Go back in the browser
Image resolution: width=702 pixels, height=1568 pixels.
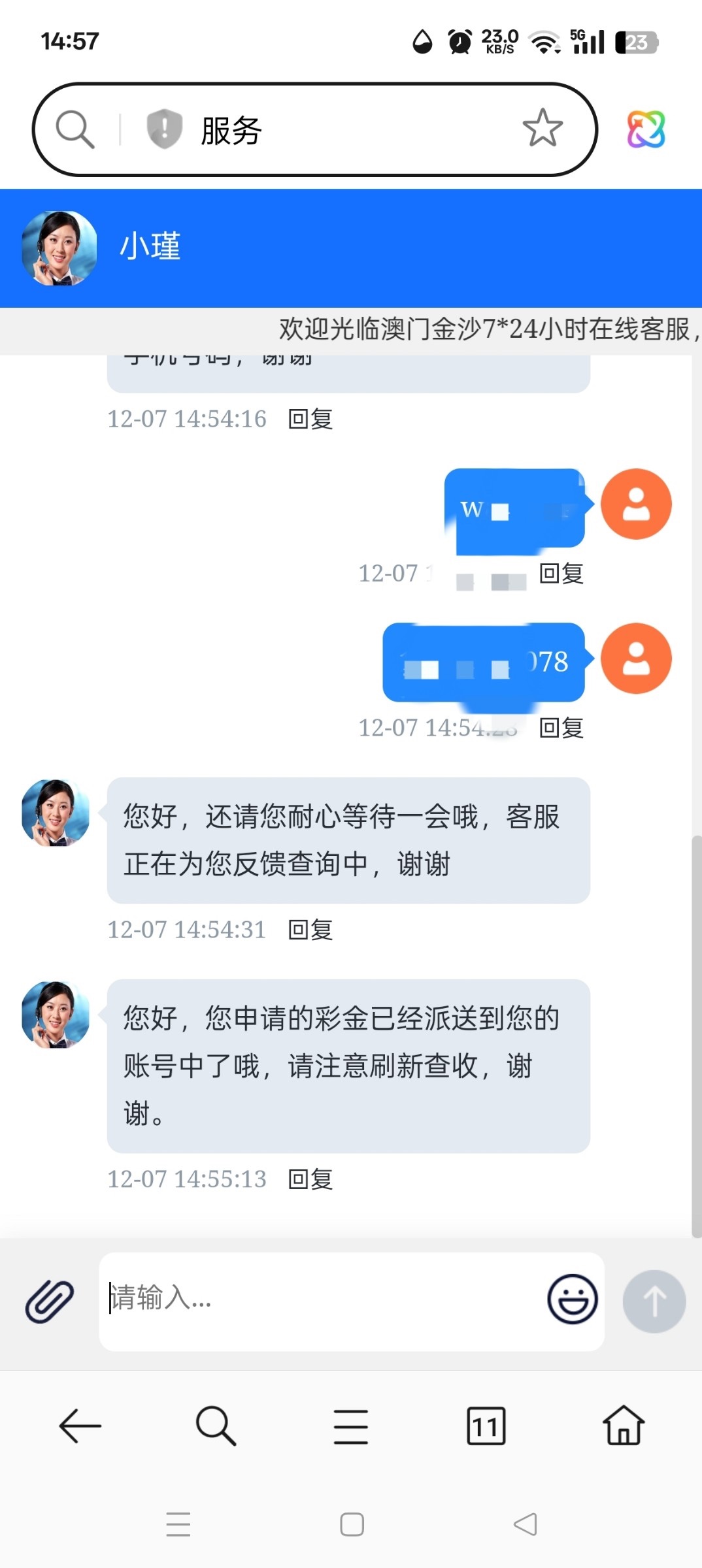(x=80, y=1425)
